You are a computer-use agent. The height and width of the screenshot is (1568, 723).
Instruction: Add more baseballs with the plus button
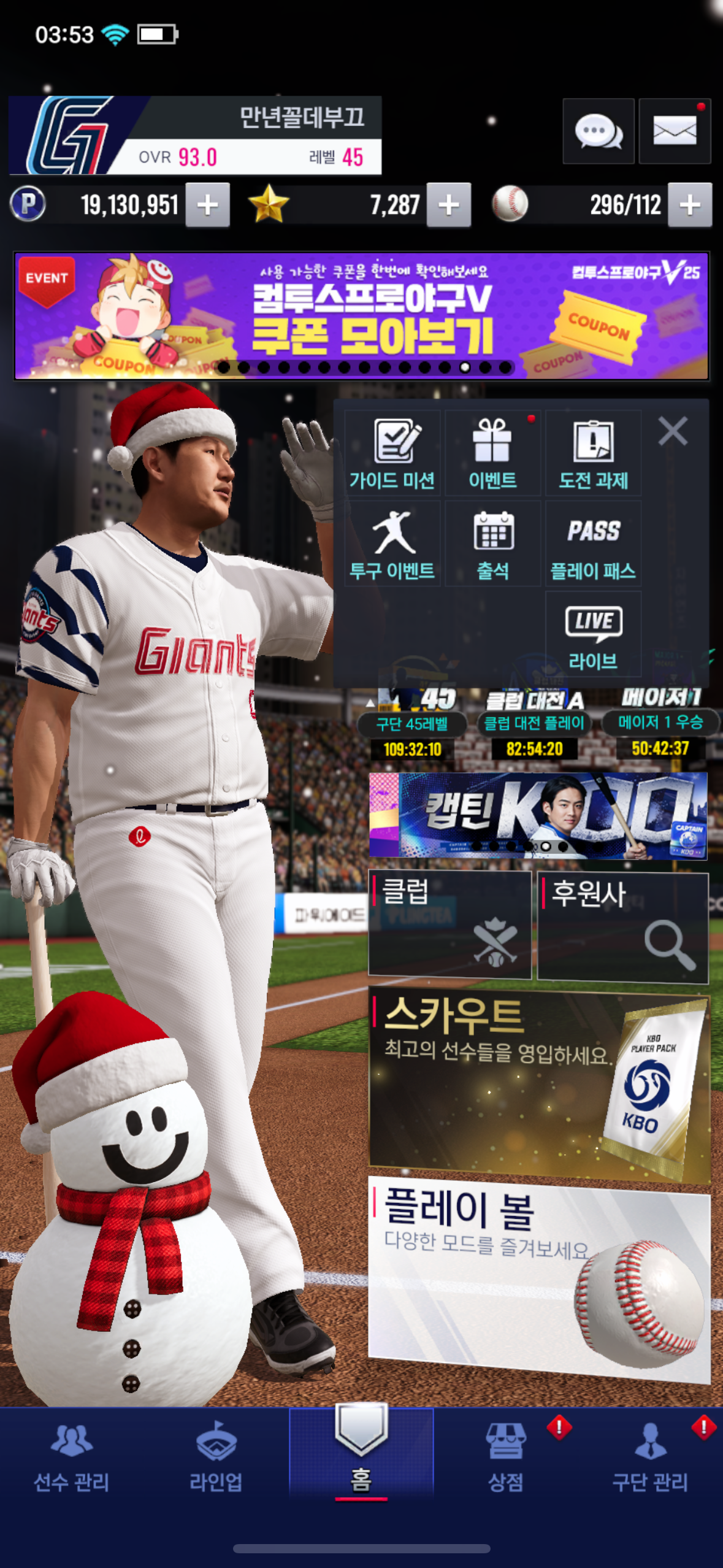(x=690, y=205)
